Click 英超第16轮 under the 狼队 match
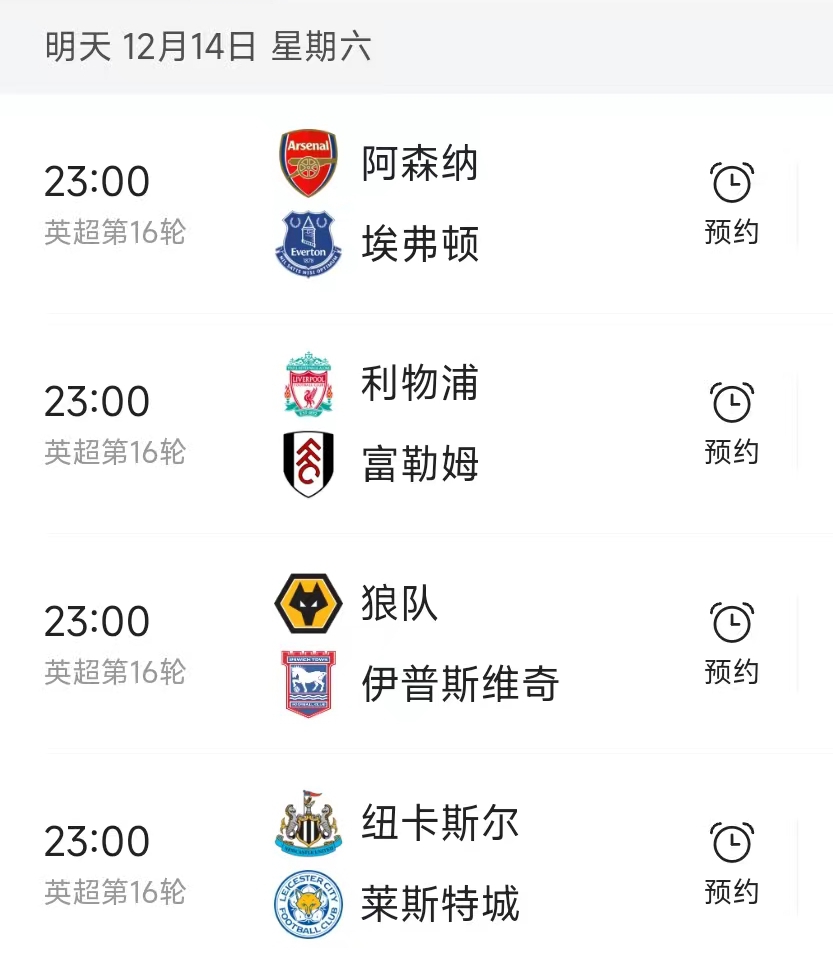 coord(115,672)
